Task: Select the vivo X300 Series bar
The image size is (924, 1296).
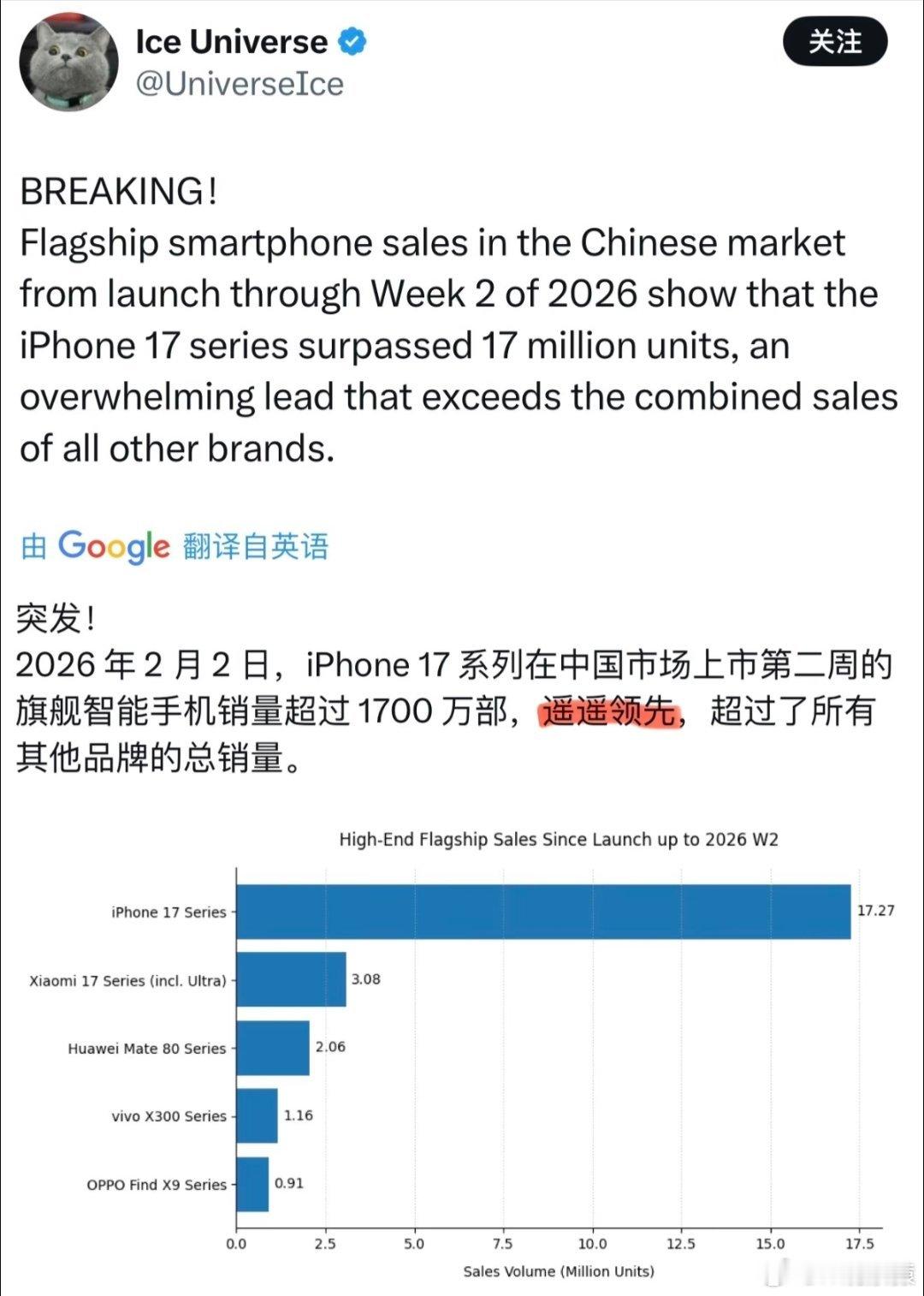Action: point(257,1115)
